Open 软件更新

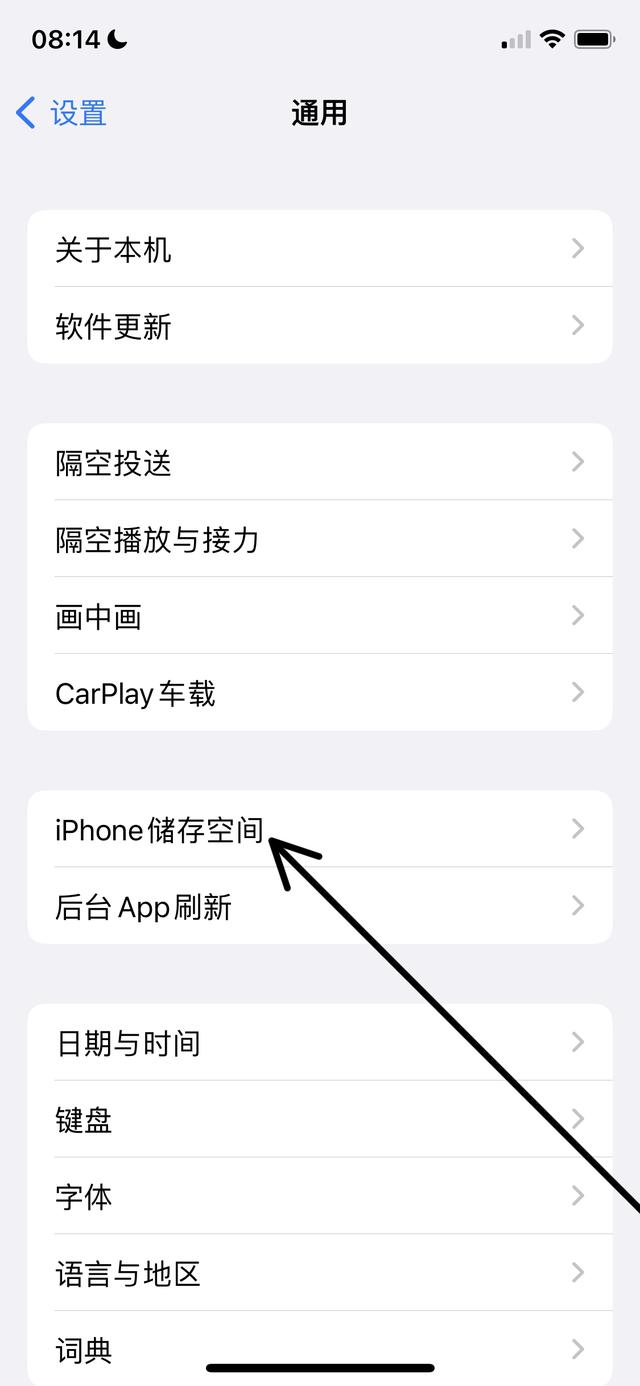[x=320, y=326]
